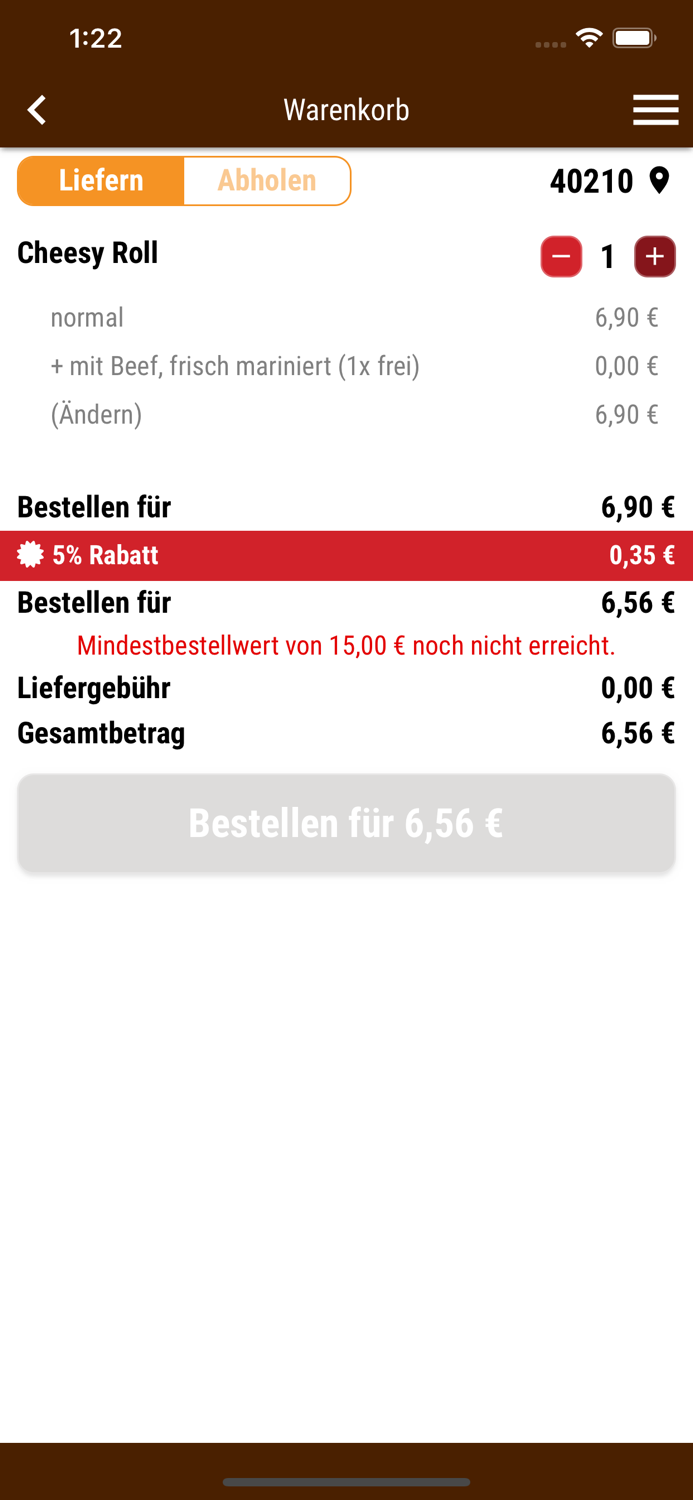This screenshot has height=1500, width=693.
Task: Switch to the Liefern option
Action: 101,181
